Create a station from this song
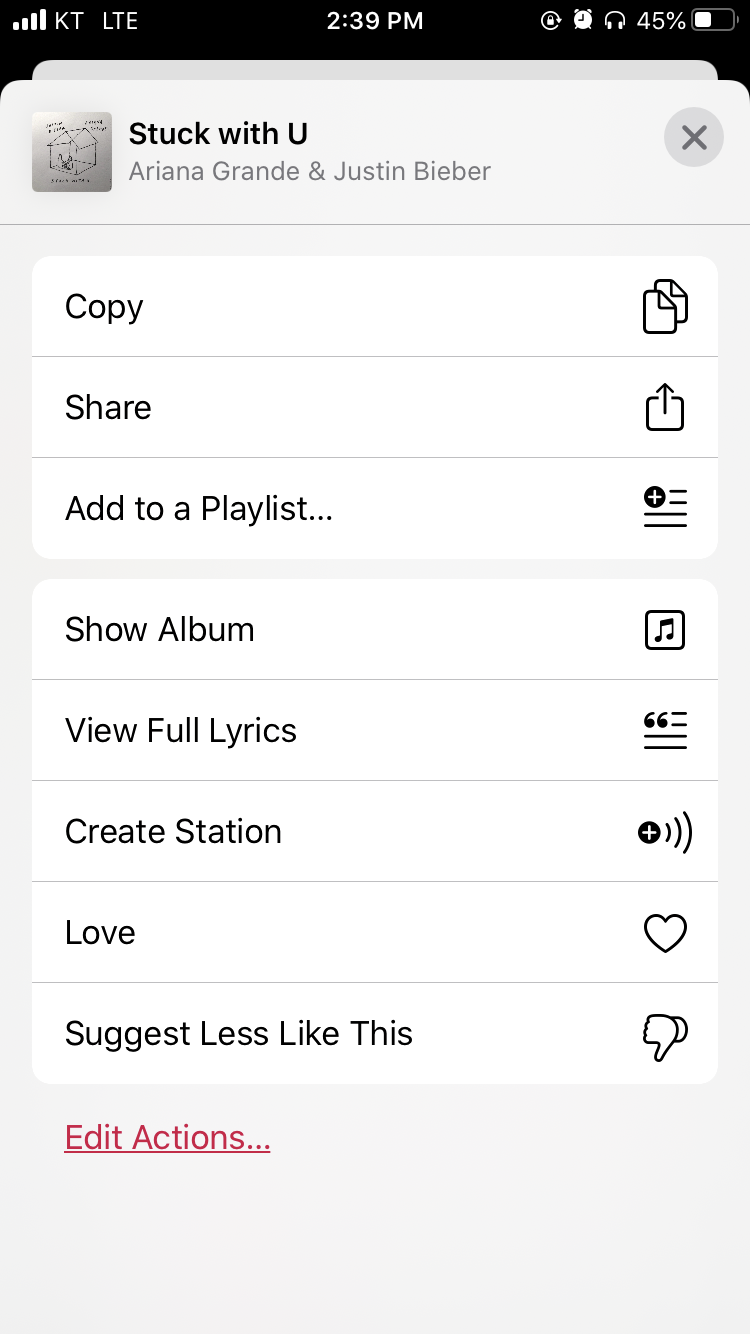750x1334 pixels. point(375,832)
